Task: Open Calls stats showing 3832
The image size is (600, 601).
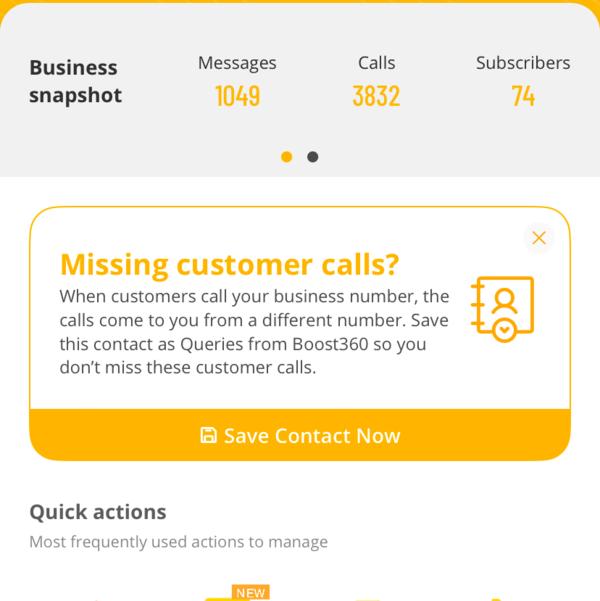Action: (376, 81)
